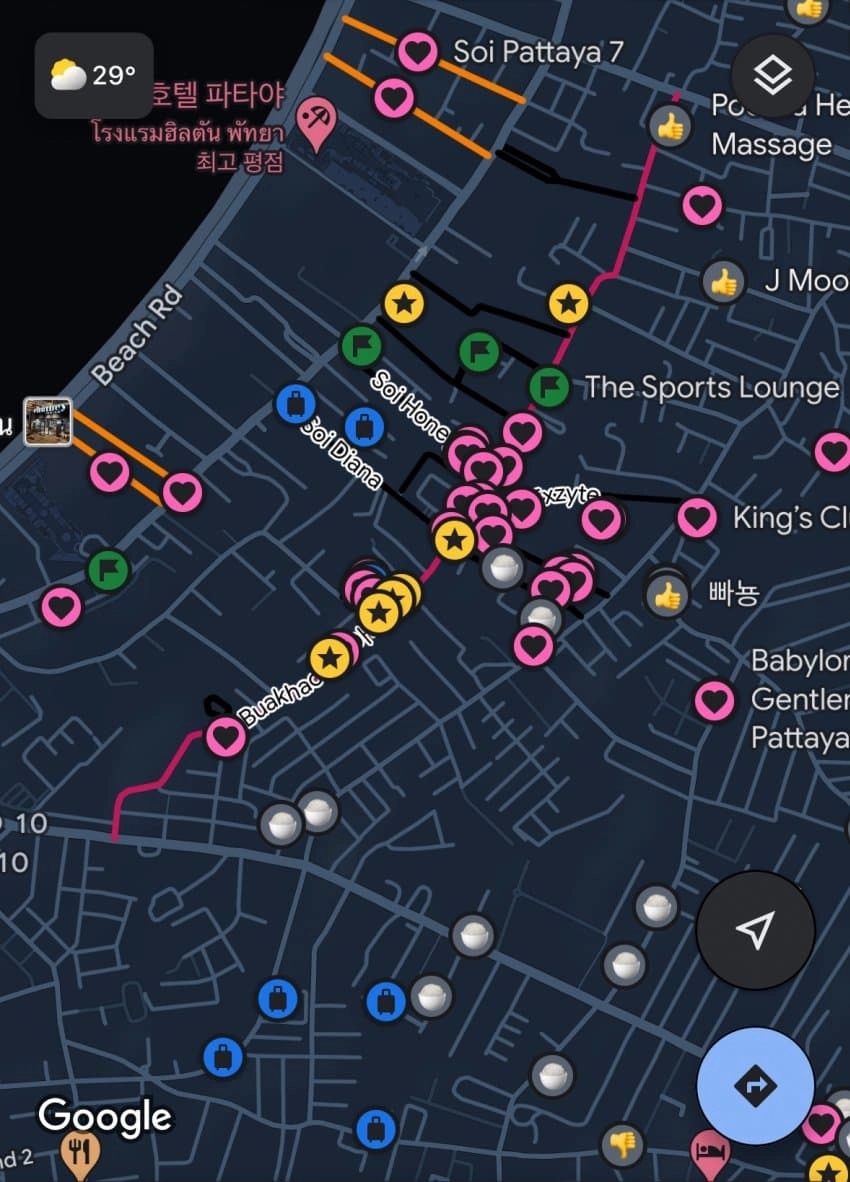
Task: Open the photo thumbnail on Beach Rd
Action: pyautogui.click(x=48, y=421)
